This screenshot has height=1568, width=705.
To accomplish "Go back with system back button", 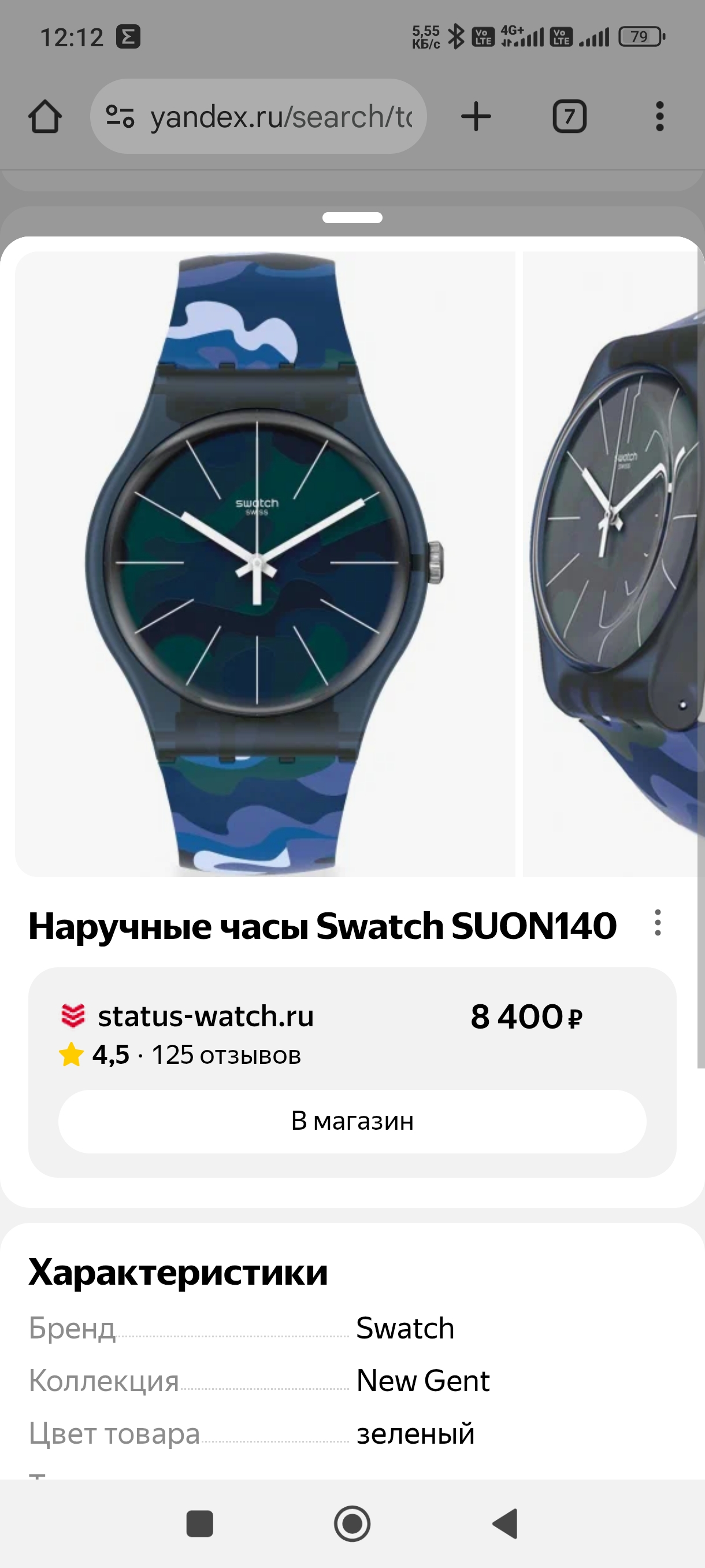I will click(x=506, y=1524).
